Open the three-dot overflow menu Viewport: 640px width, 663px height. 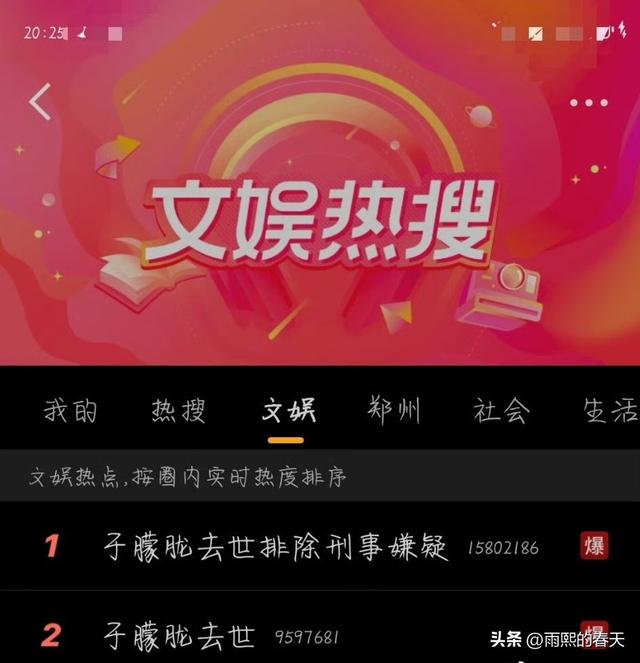(x=589, y=103)
